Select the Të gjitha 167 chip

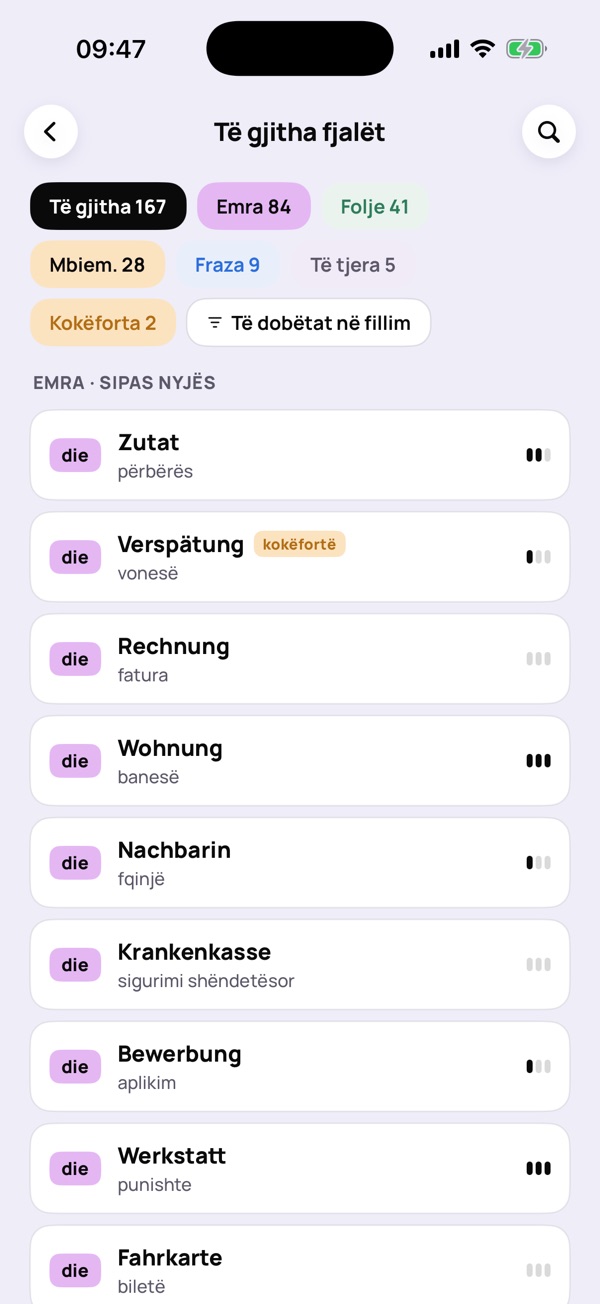point(108,207)
